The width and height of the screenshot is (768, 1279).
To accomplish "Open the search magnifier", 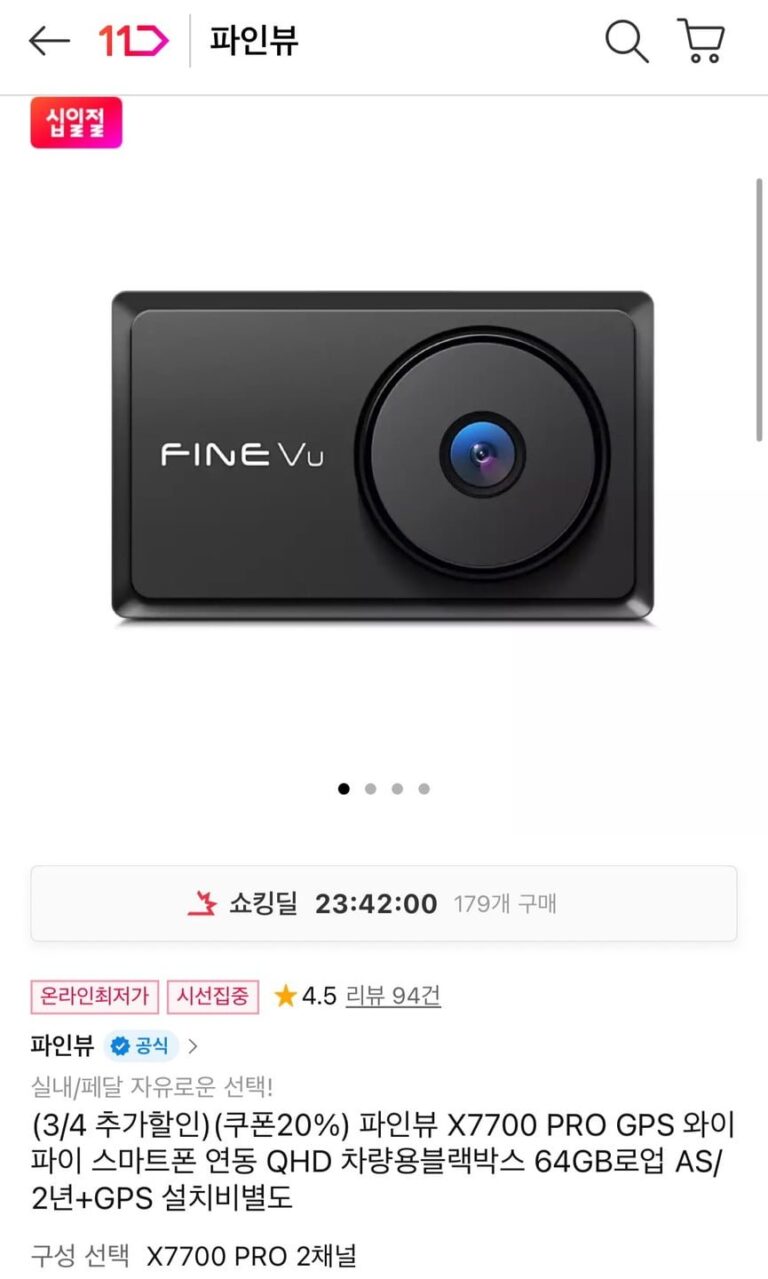I will click(x=627, y=41).
